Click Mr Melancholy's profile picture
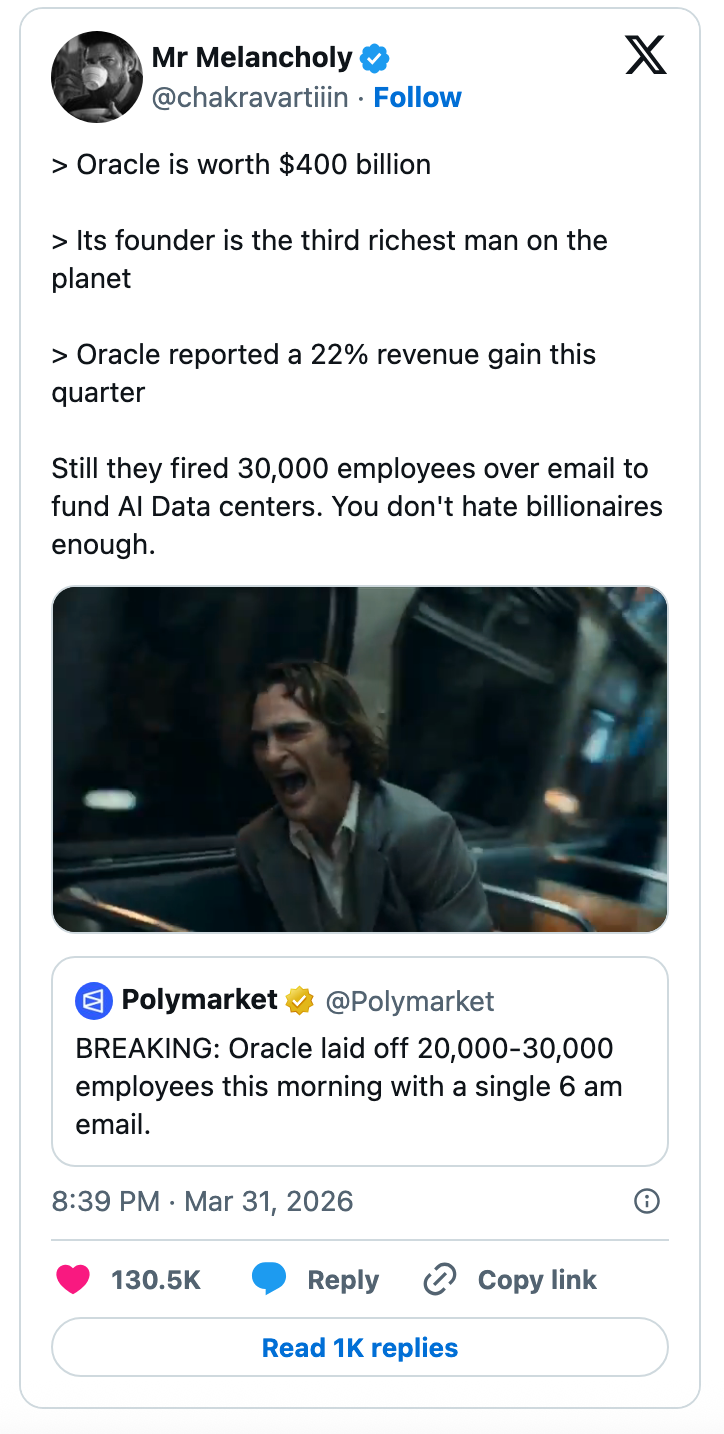The height and width of the screenshot is (1434, 724). coord(97,76)
